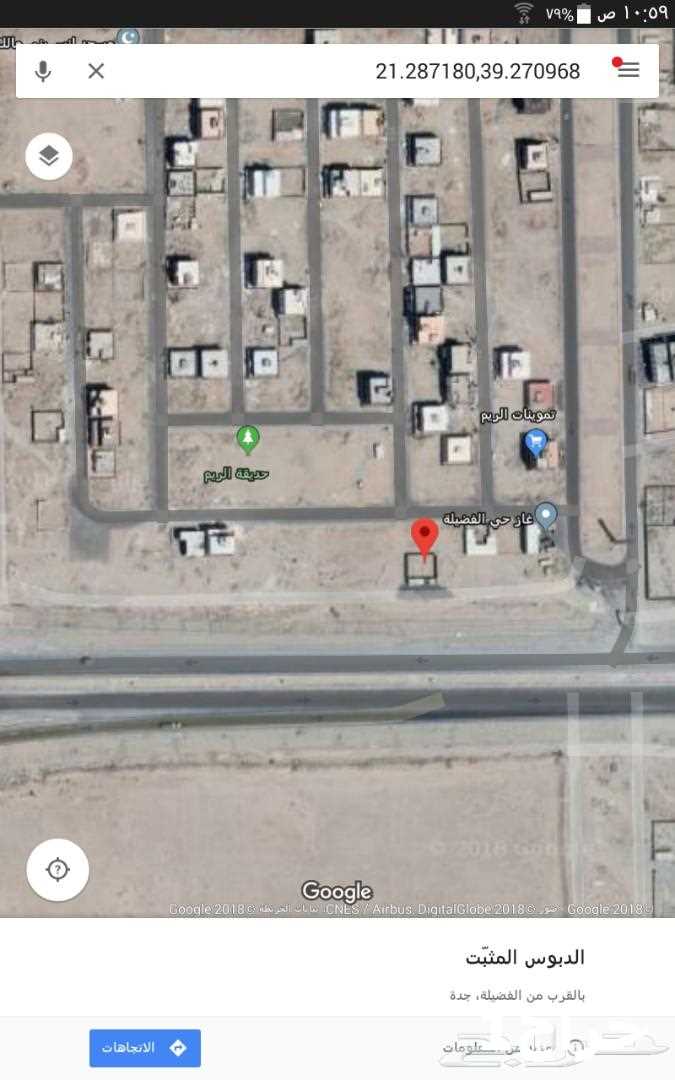Select the dropped red pin
This screenshot has height=1080, width=675.
click(x=424, y=538)
